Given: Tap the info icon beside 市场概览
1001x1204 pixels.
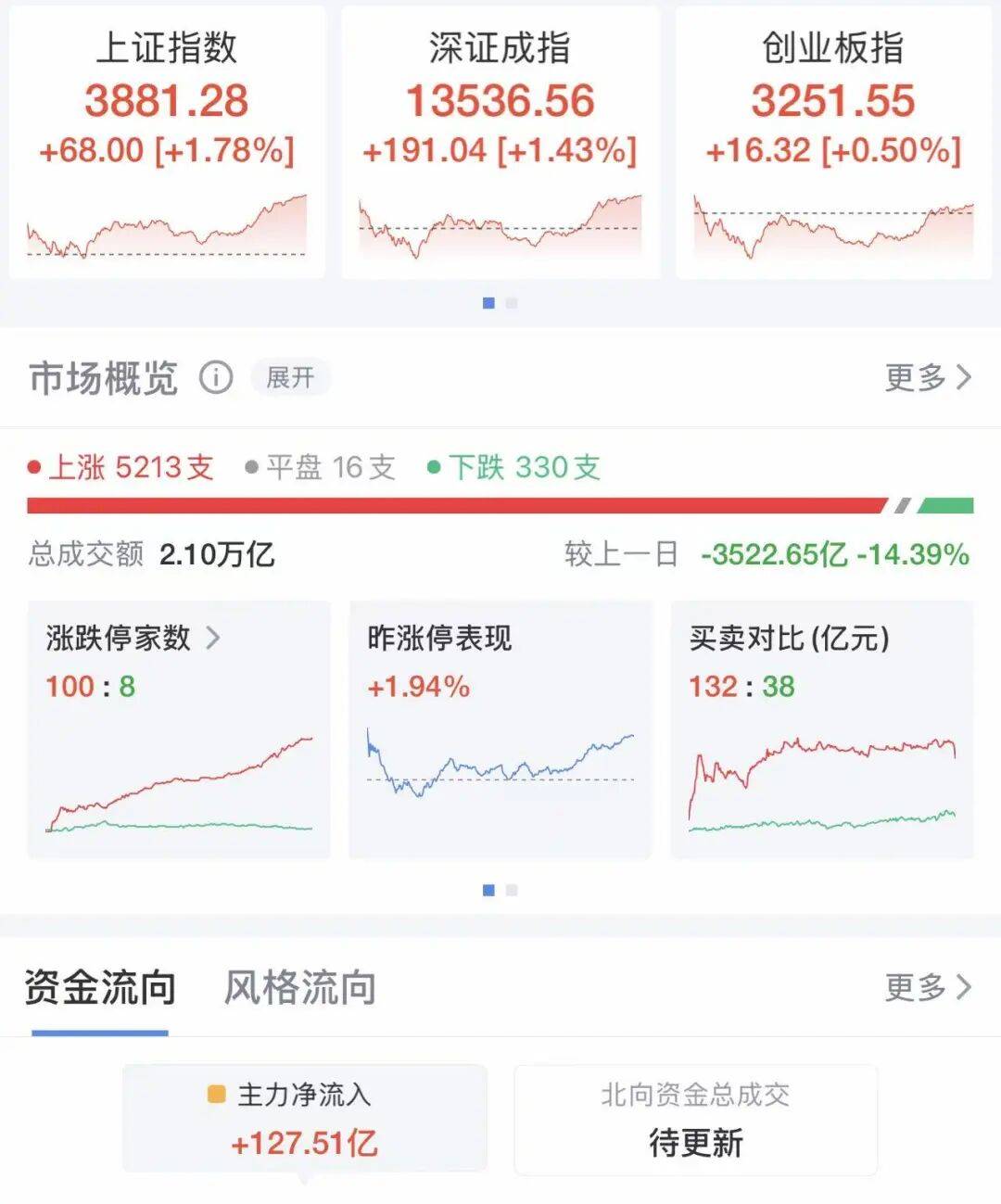Looking at the screenshot, I should (x=216, y=377).
